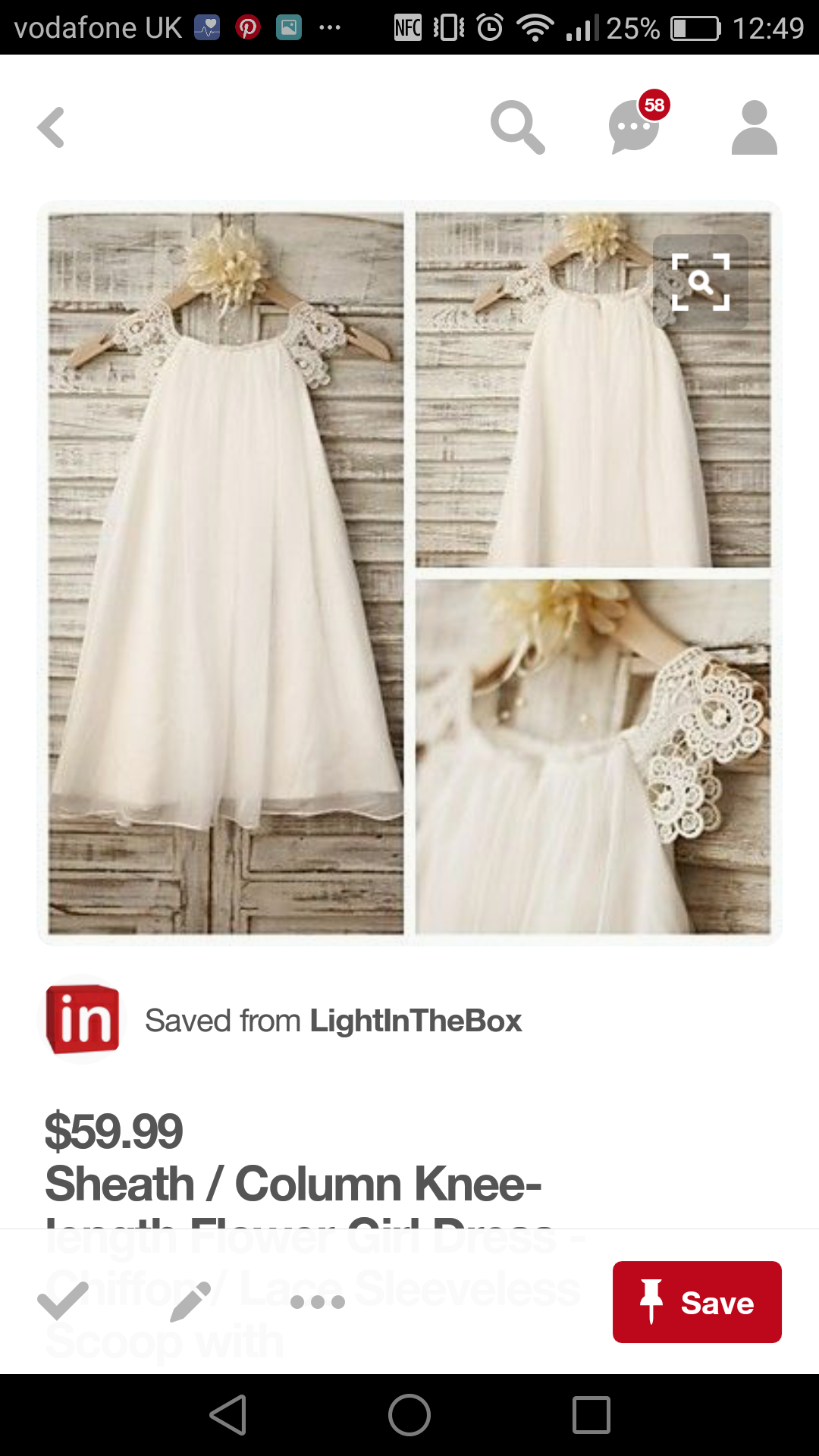Tap the checkmark icon

[63, 1301]
